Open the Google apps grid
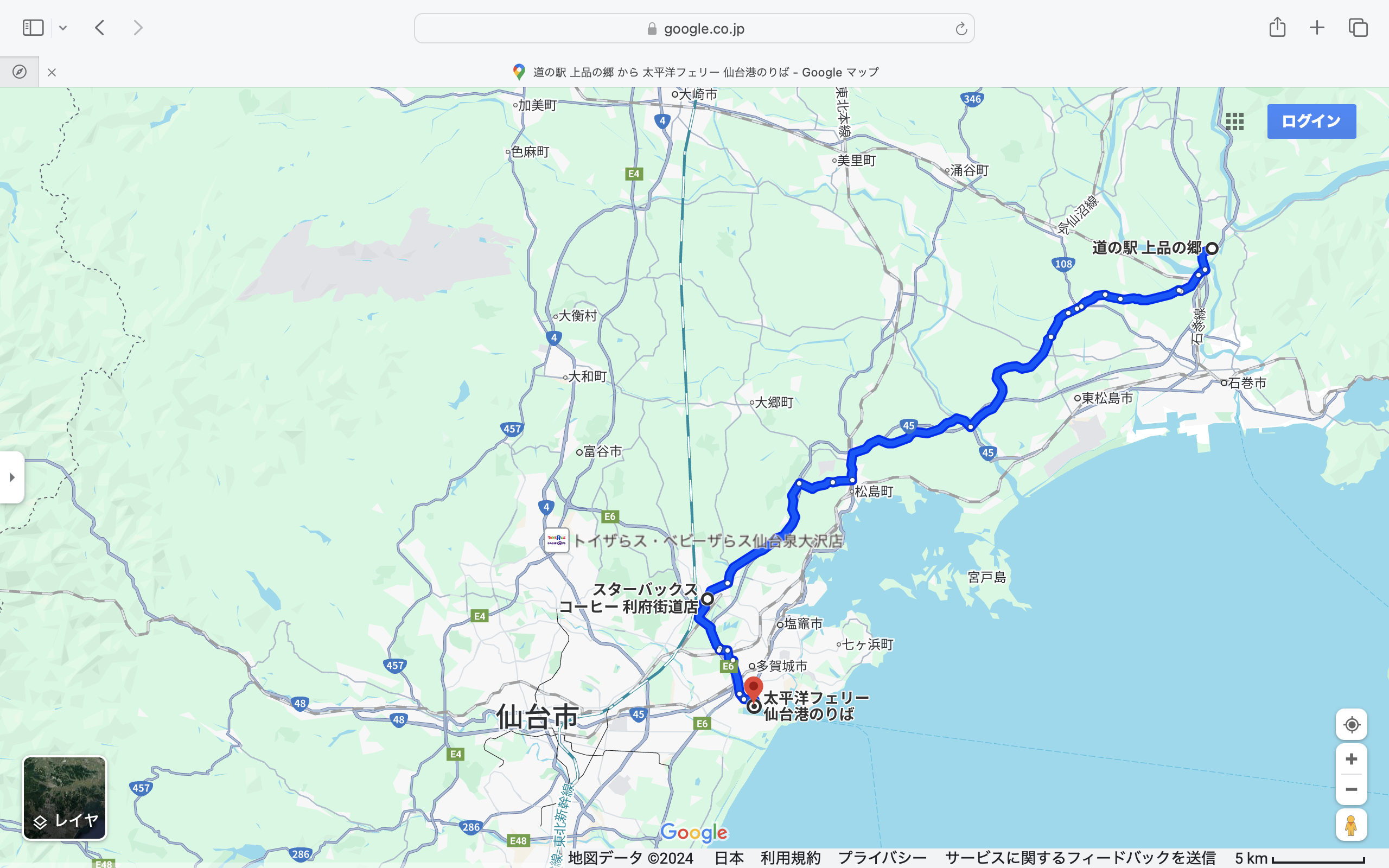 (x=1234, y=121)
